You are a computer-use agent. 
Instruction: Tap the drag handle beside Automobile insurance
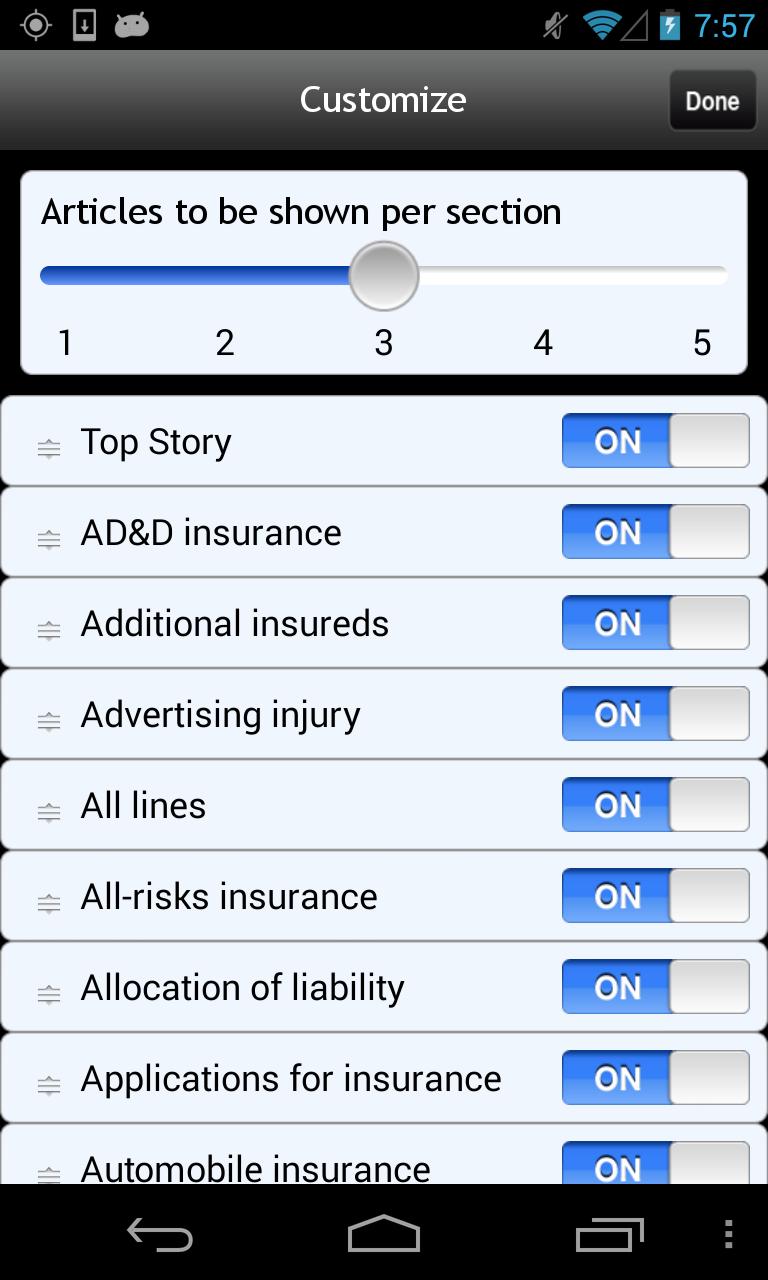click(49, 1168)
